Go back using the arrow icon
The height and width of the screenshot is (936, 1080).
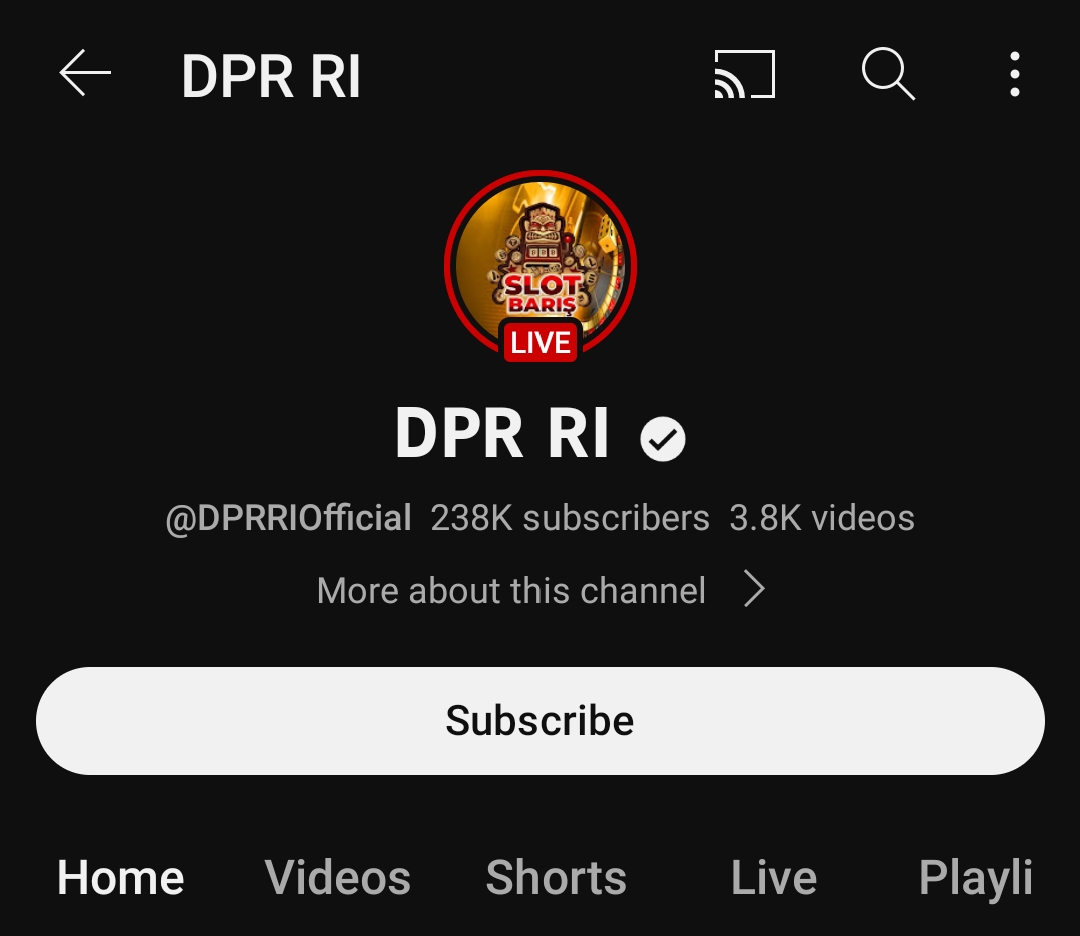(85, 75)
